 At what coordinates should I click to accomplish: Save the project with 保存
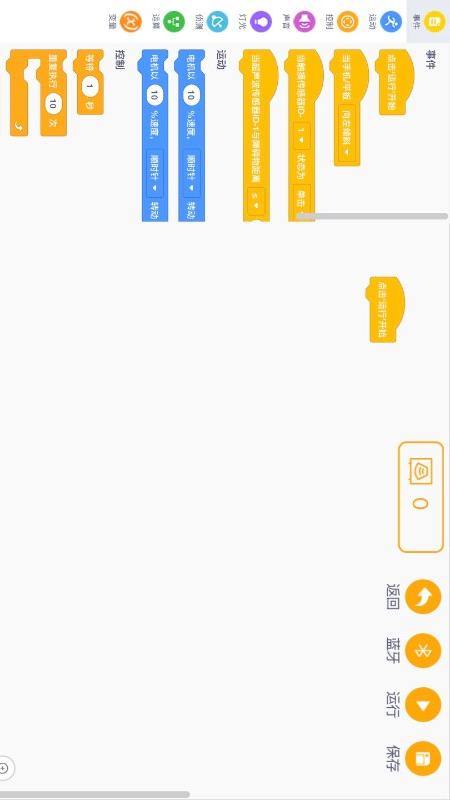pyautogui.click(x=423, y=759)
